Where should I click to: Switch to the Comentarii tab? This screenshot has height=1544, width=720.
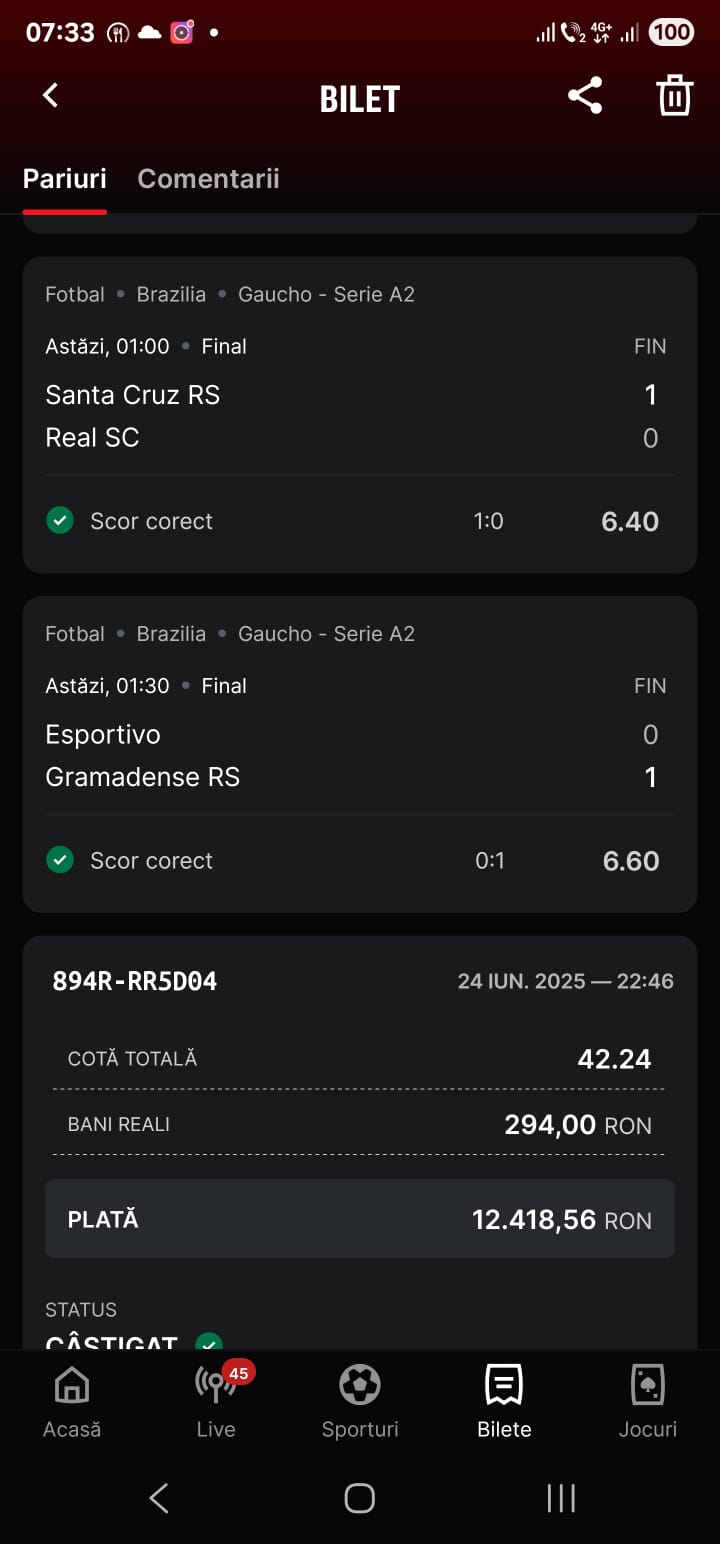[208, 179]
